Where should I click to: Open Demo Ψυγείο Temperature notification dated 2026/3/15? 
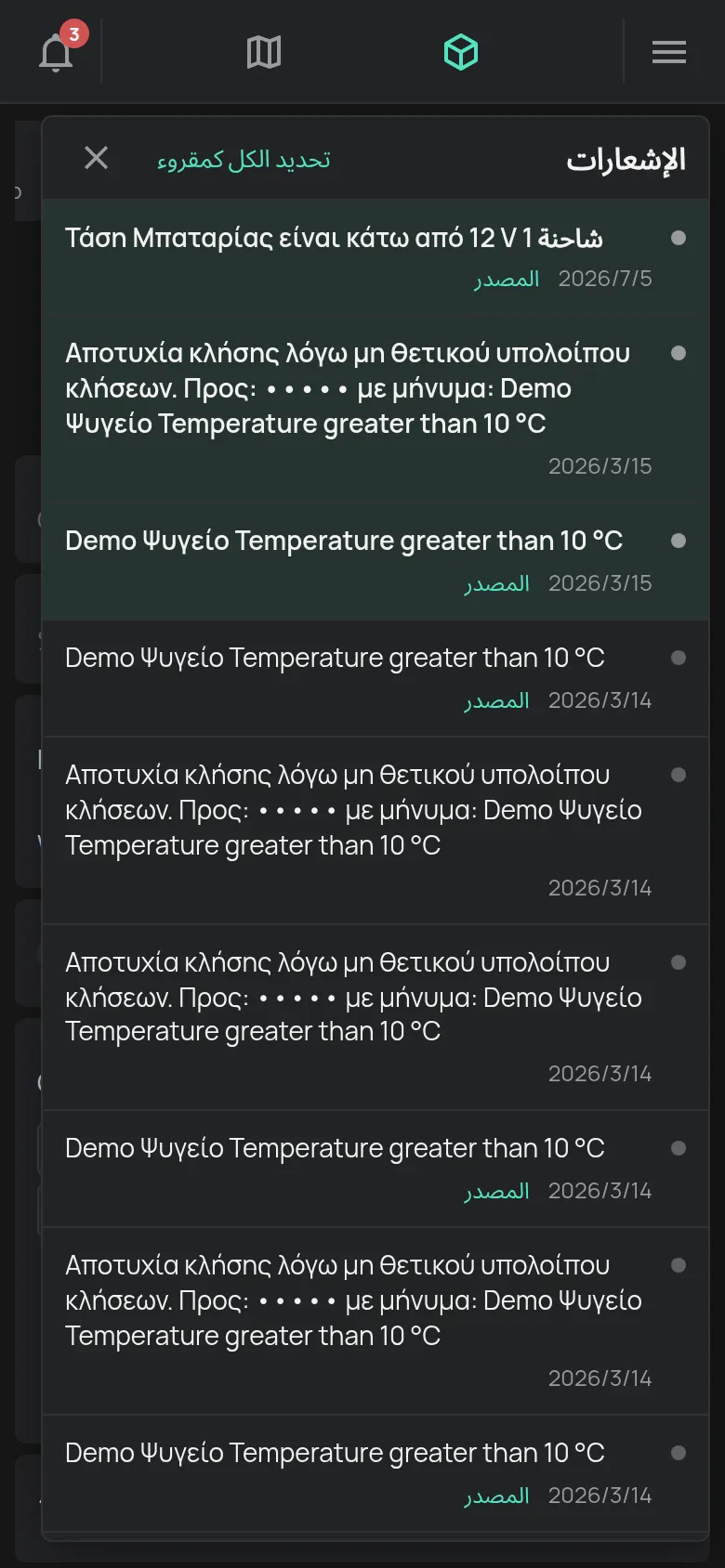point(376,561)
